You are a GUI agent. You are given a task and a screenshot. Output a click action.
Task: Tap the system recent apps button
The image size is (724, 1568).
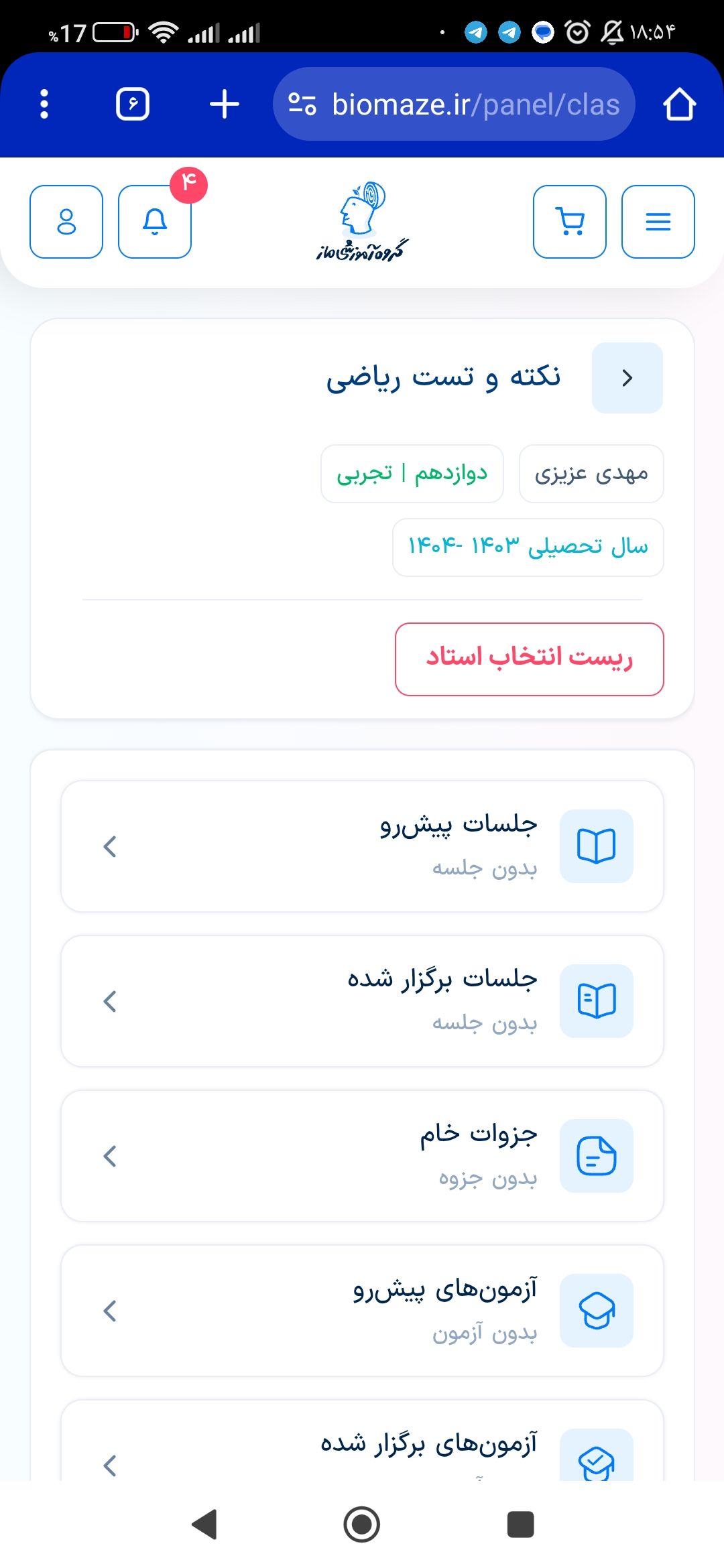[520, 1524]
